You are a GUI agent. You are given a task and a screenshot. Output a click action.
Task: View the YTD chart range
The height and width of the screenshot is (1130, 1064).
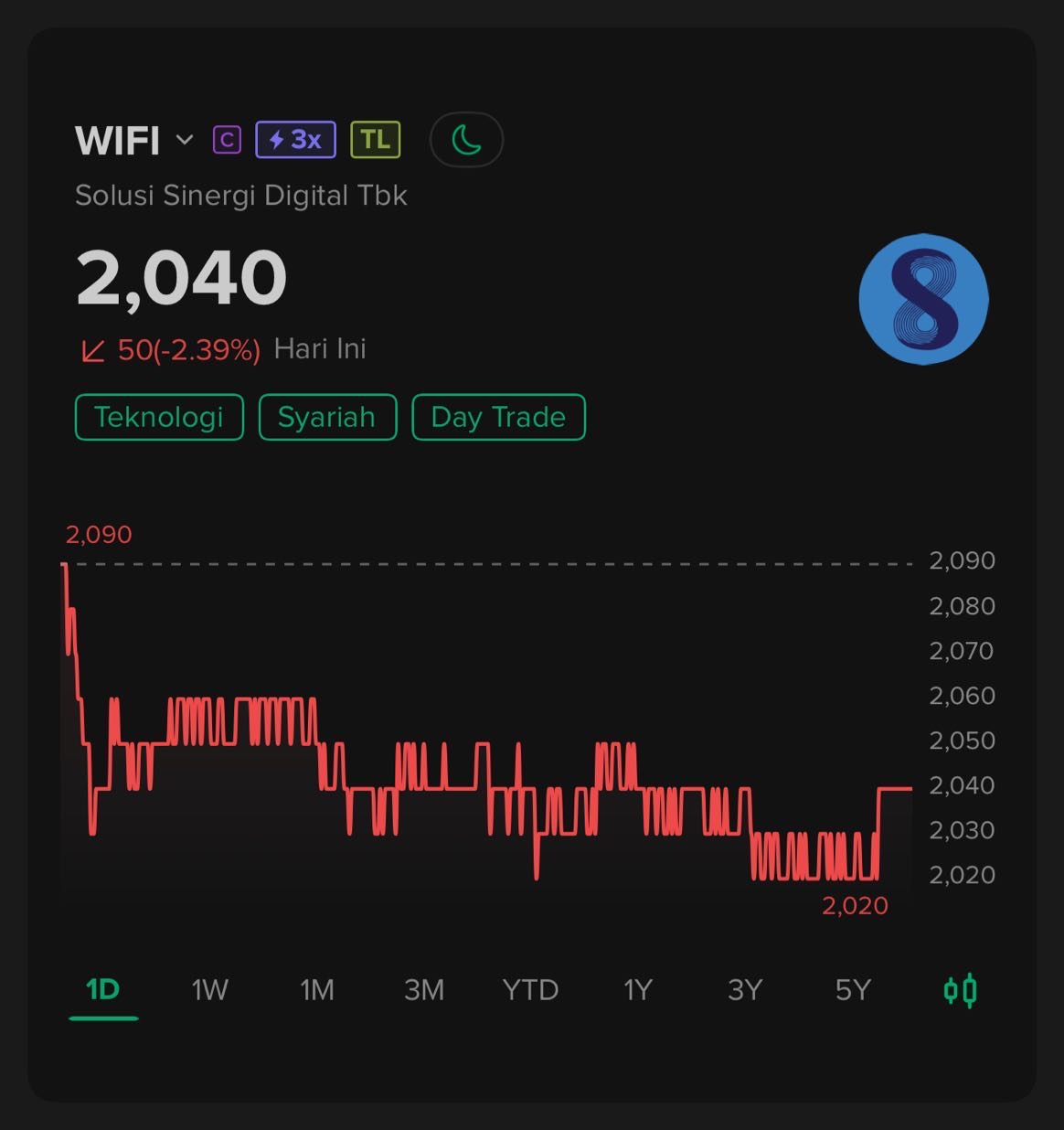(x=530, y=990)
